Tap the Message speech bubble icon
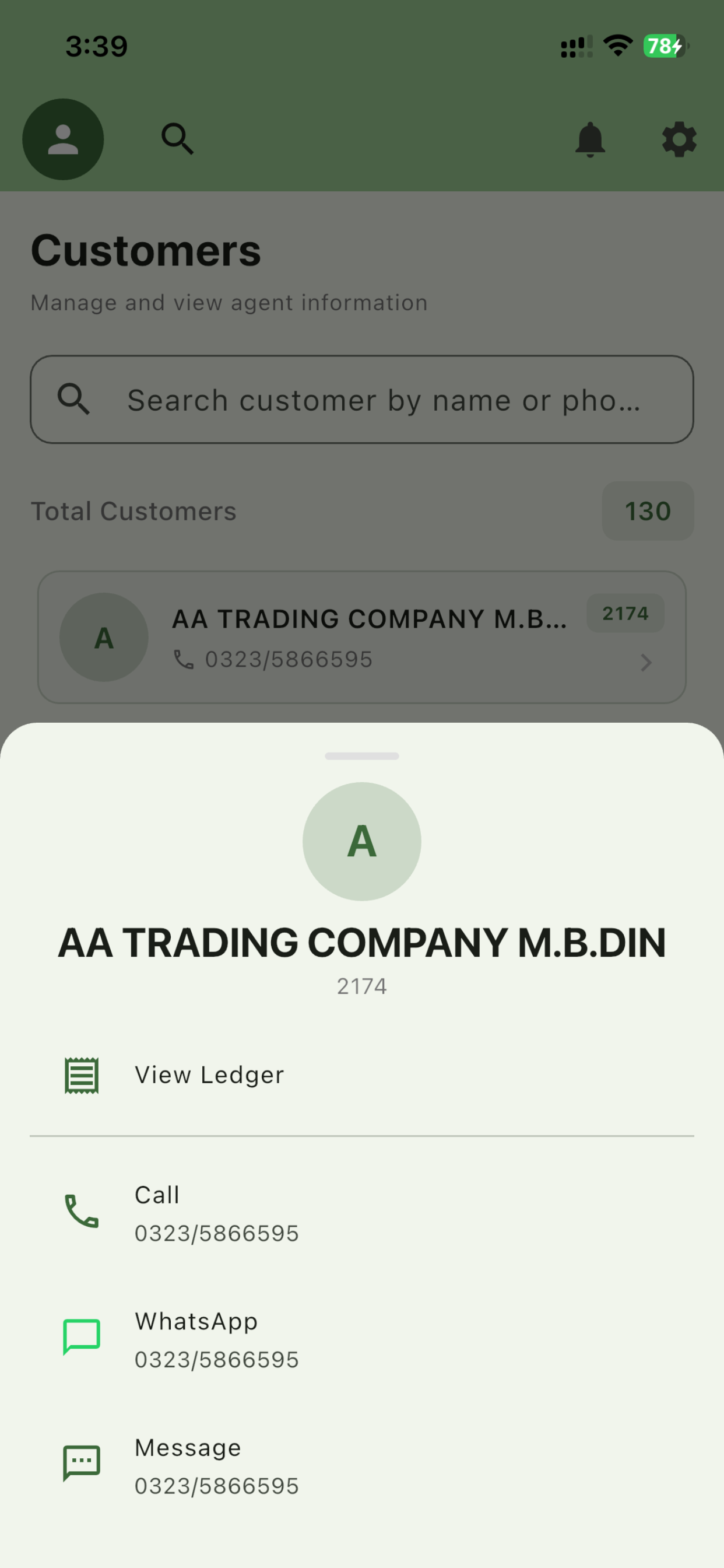 tap(81, 1464)
